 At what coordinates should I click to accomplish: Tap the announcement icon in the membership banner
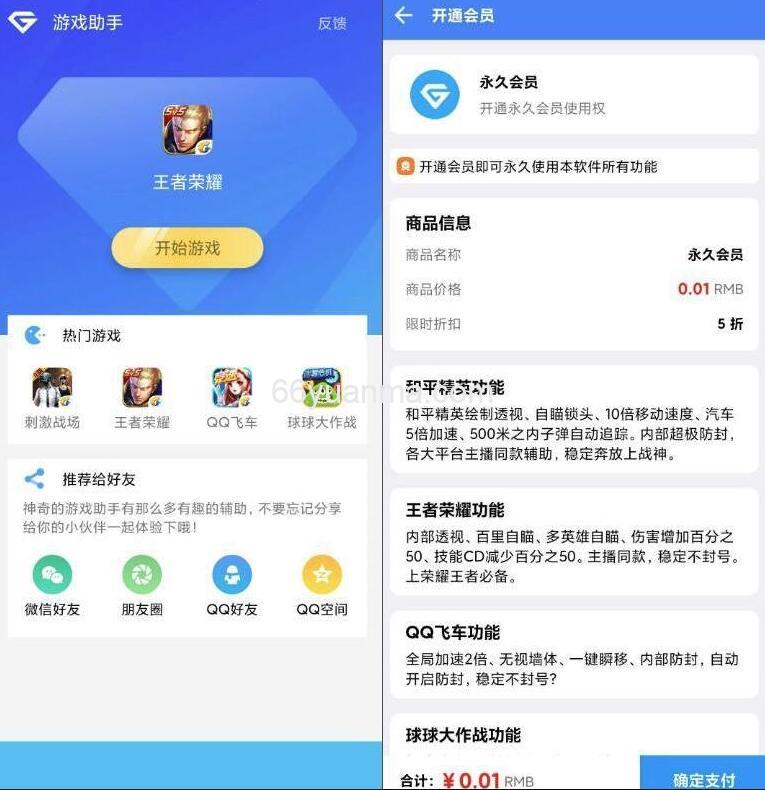point(404,162)
